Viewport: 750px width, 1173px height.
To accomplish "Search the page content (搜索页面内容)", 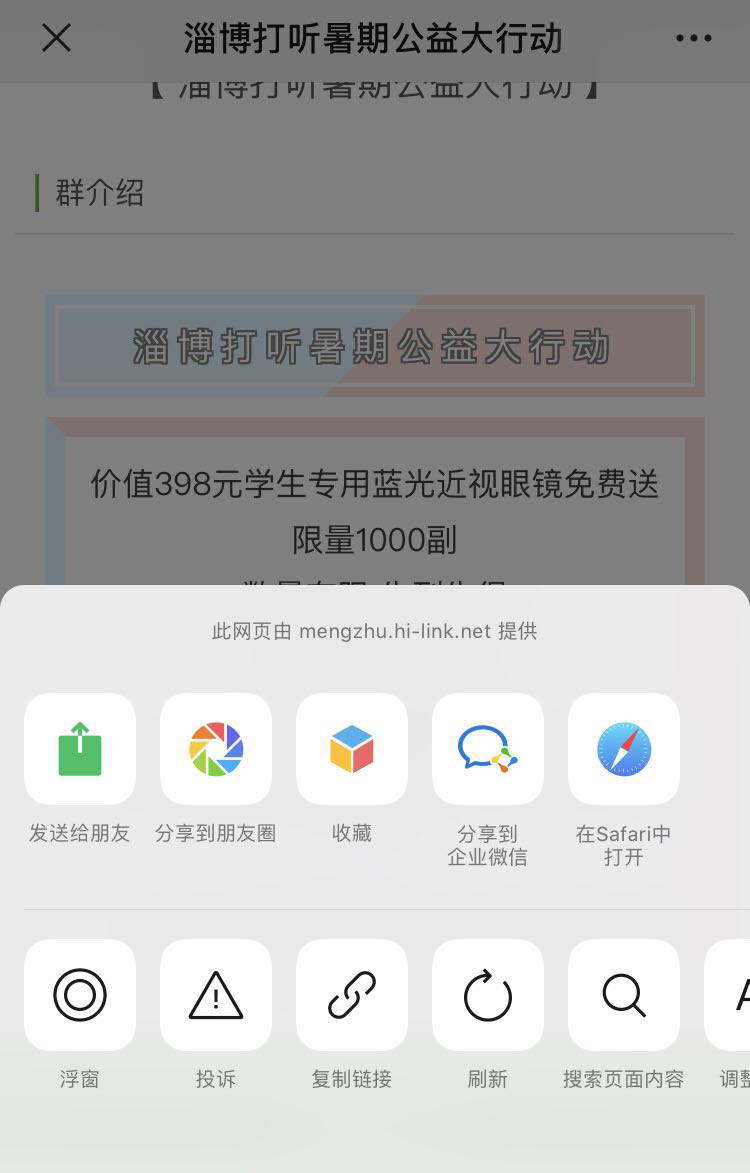I will (624, 995).
